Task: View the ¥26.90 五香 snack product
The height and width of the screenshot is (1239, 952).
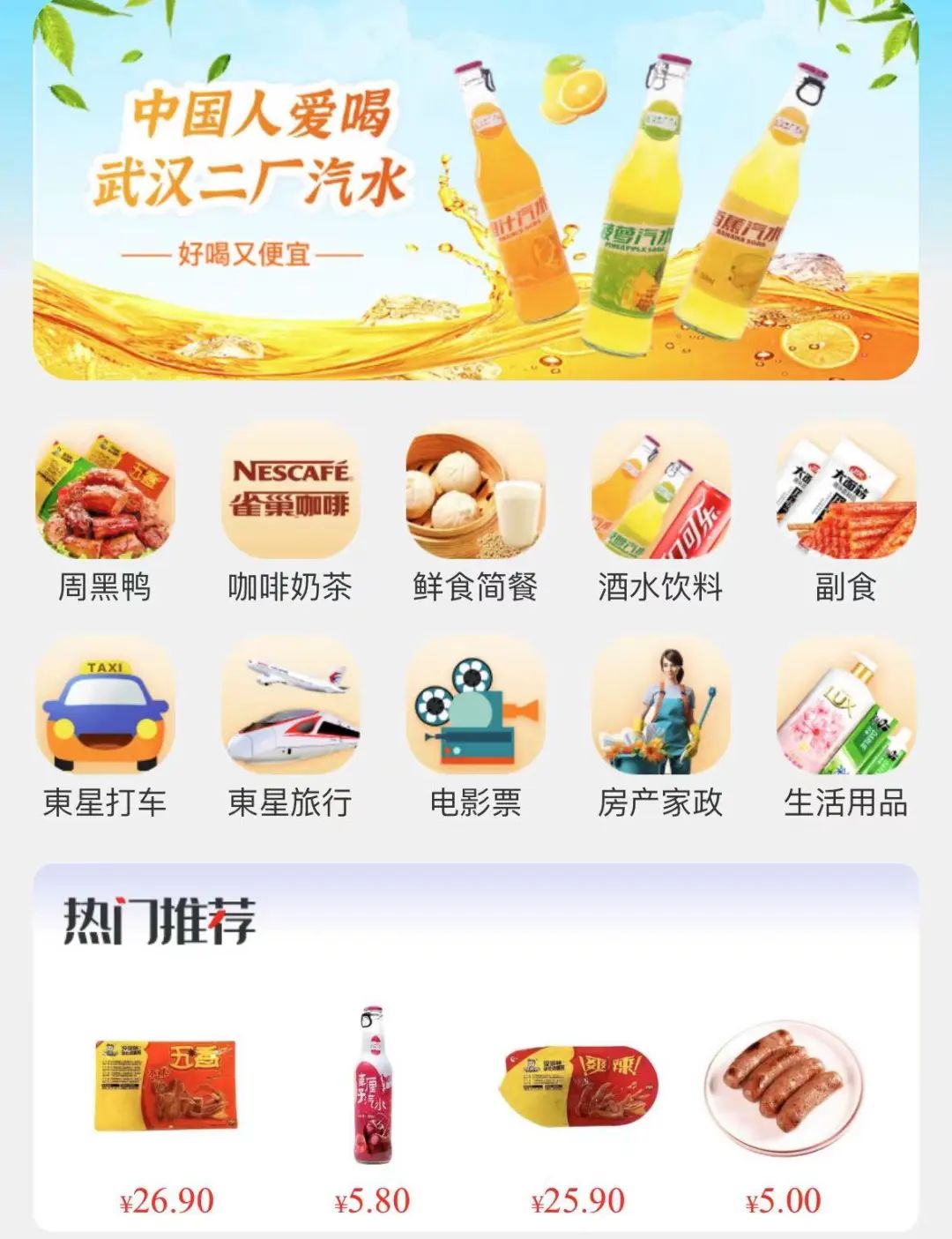Action: coord(167,1086)
